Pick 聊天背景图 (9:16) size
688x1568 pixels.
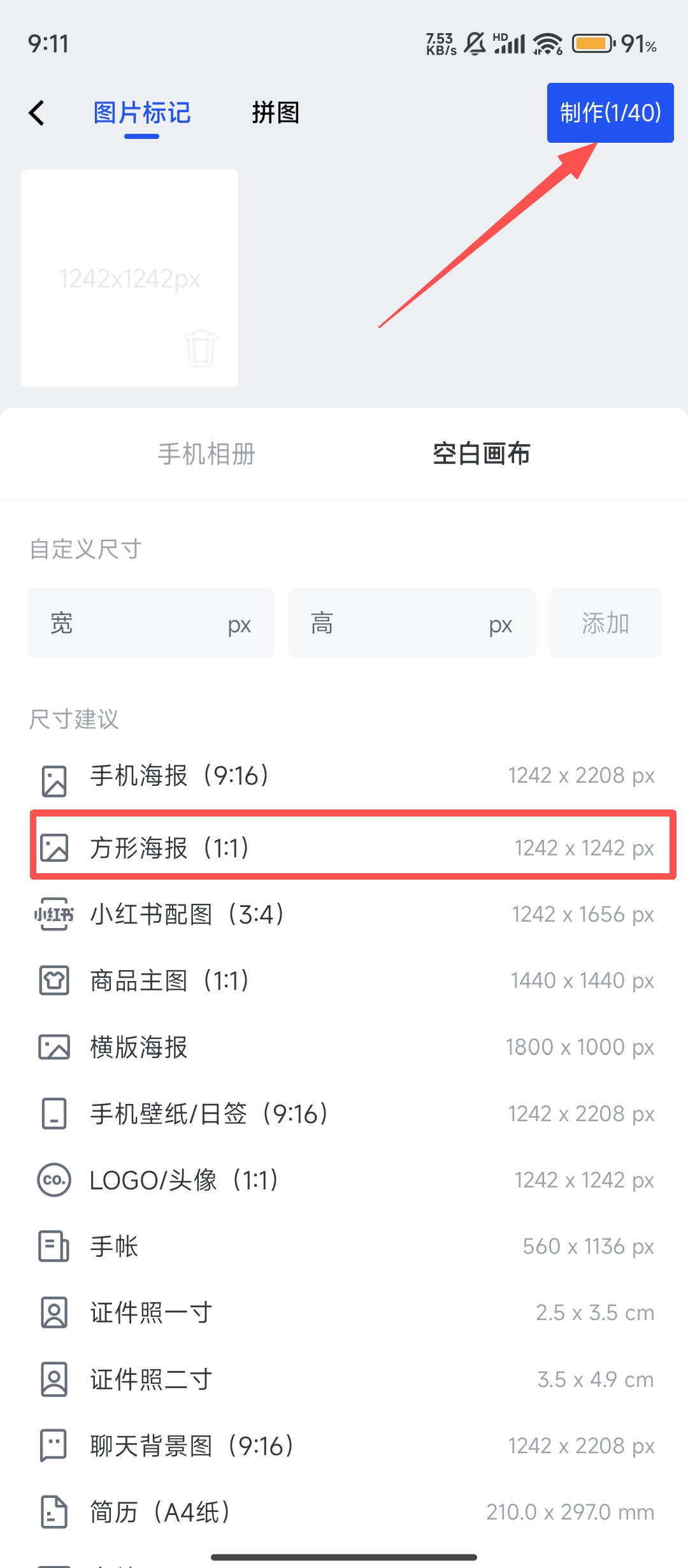click(x=344, y=1446)
